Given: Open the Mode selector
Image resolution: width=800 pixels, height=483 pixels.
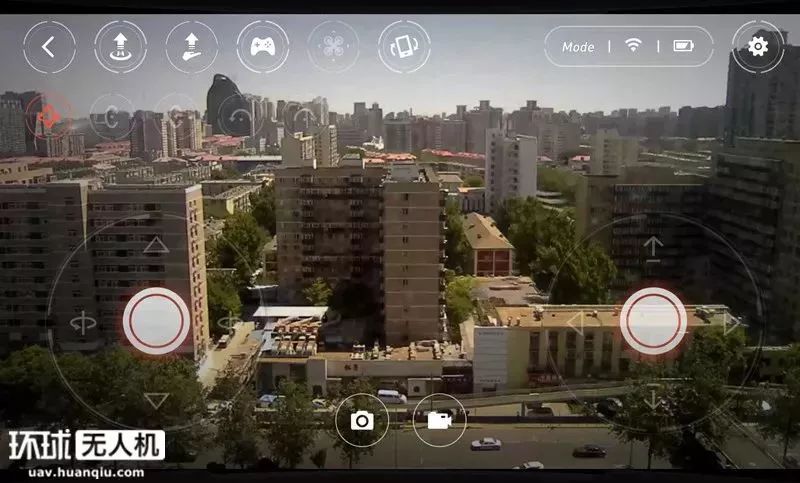Looking at the screenshot, I should click(578, 46).
